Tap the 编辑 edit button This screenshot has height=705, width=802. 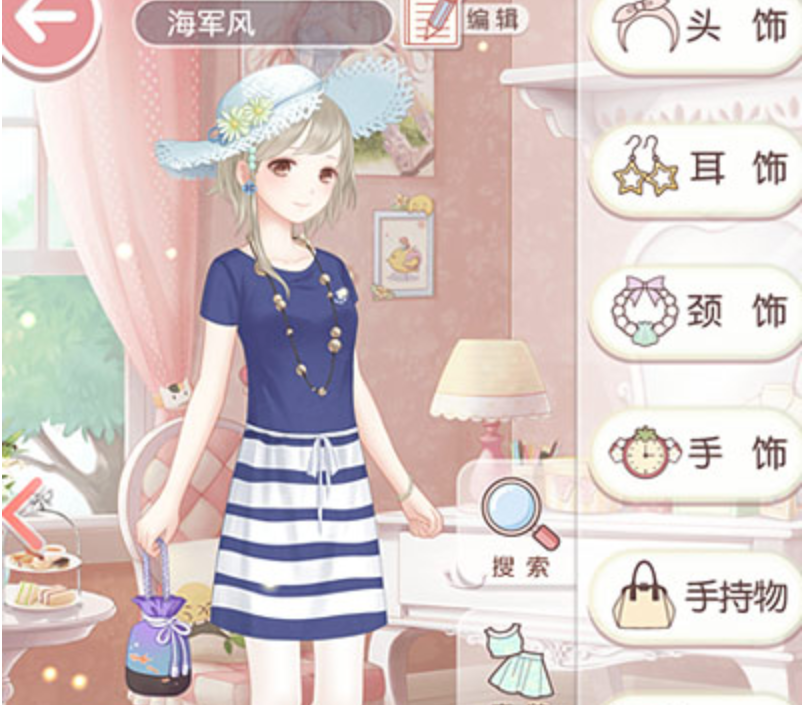click(x=464, y=20)
